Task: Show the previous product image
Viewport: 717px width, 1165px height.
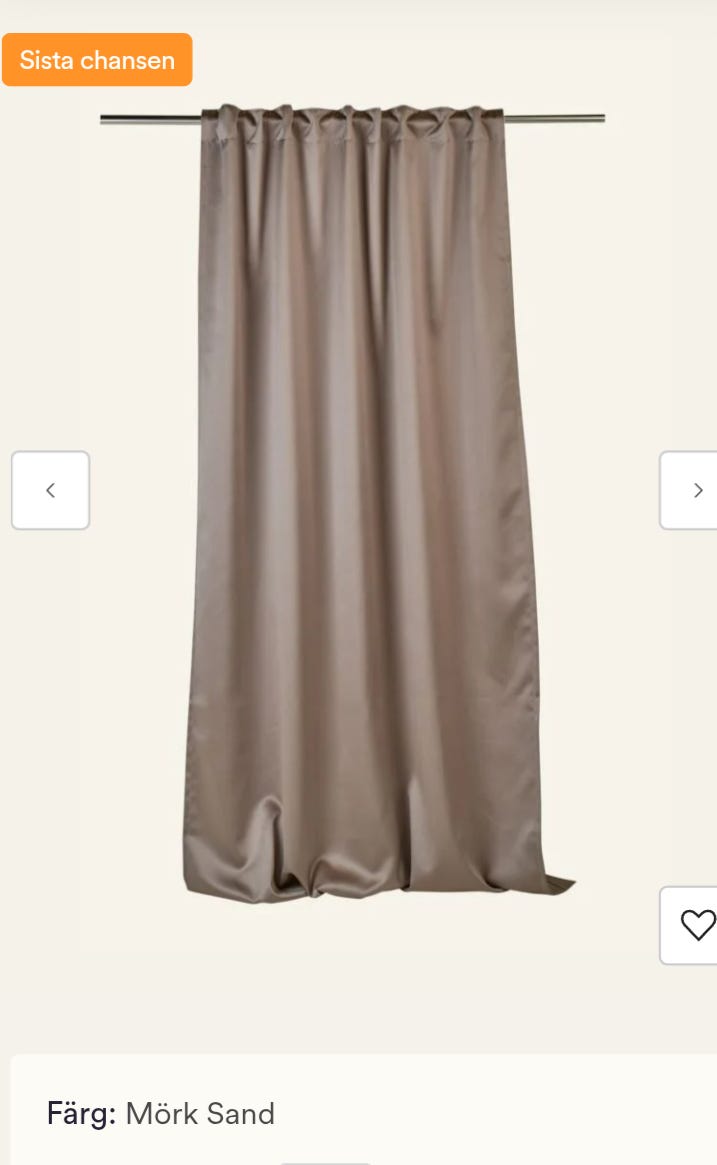Action: (x=51, y=490)
